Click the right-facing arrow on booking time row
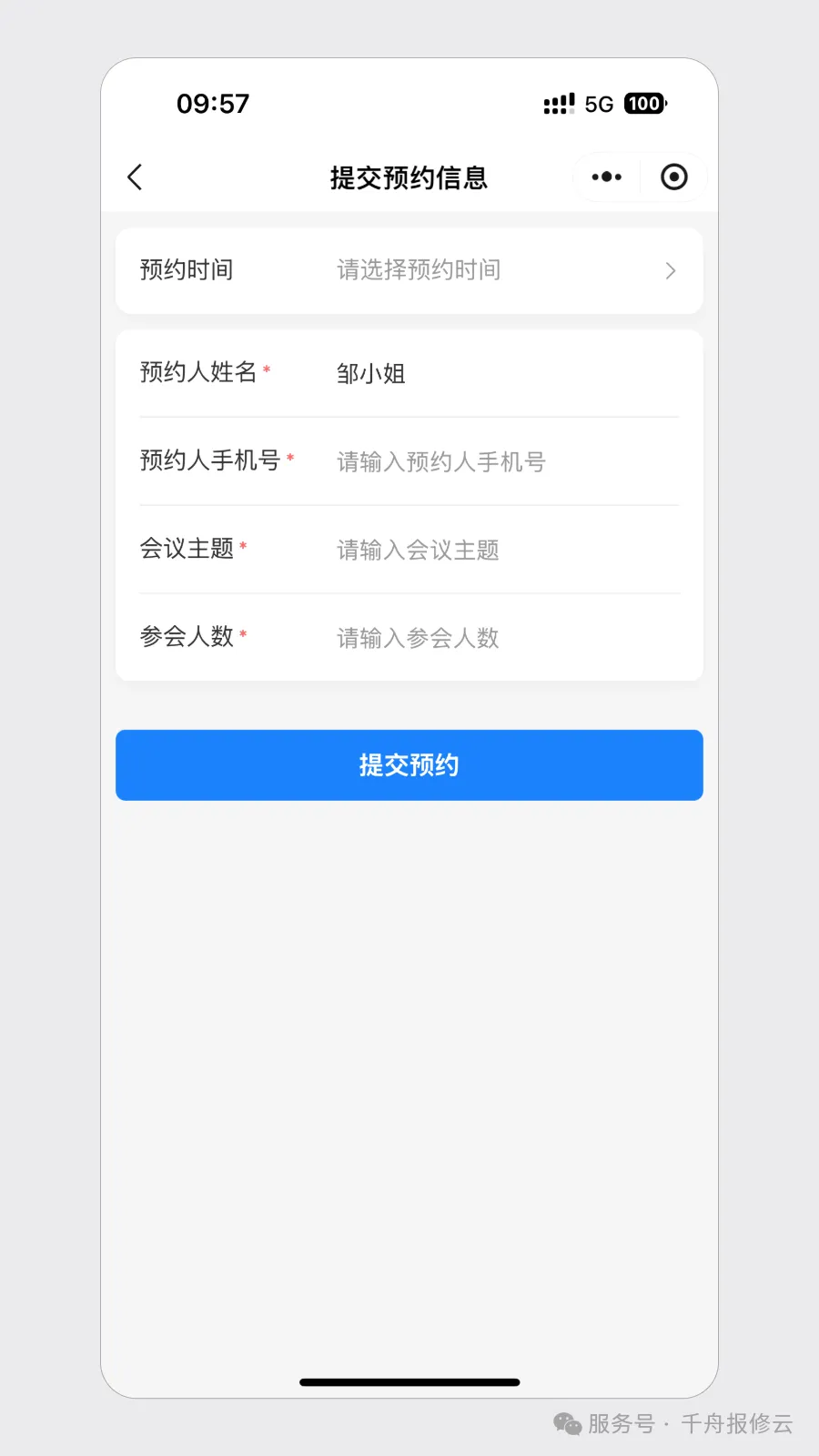 tap(671, 270)
